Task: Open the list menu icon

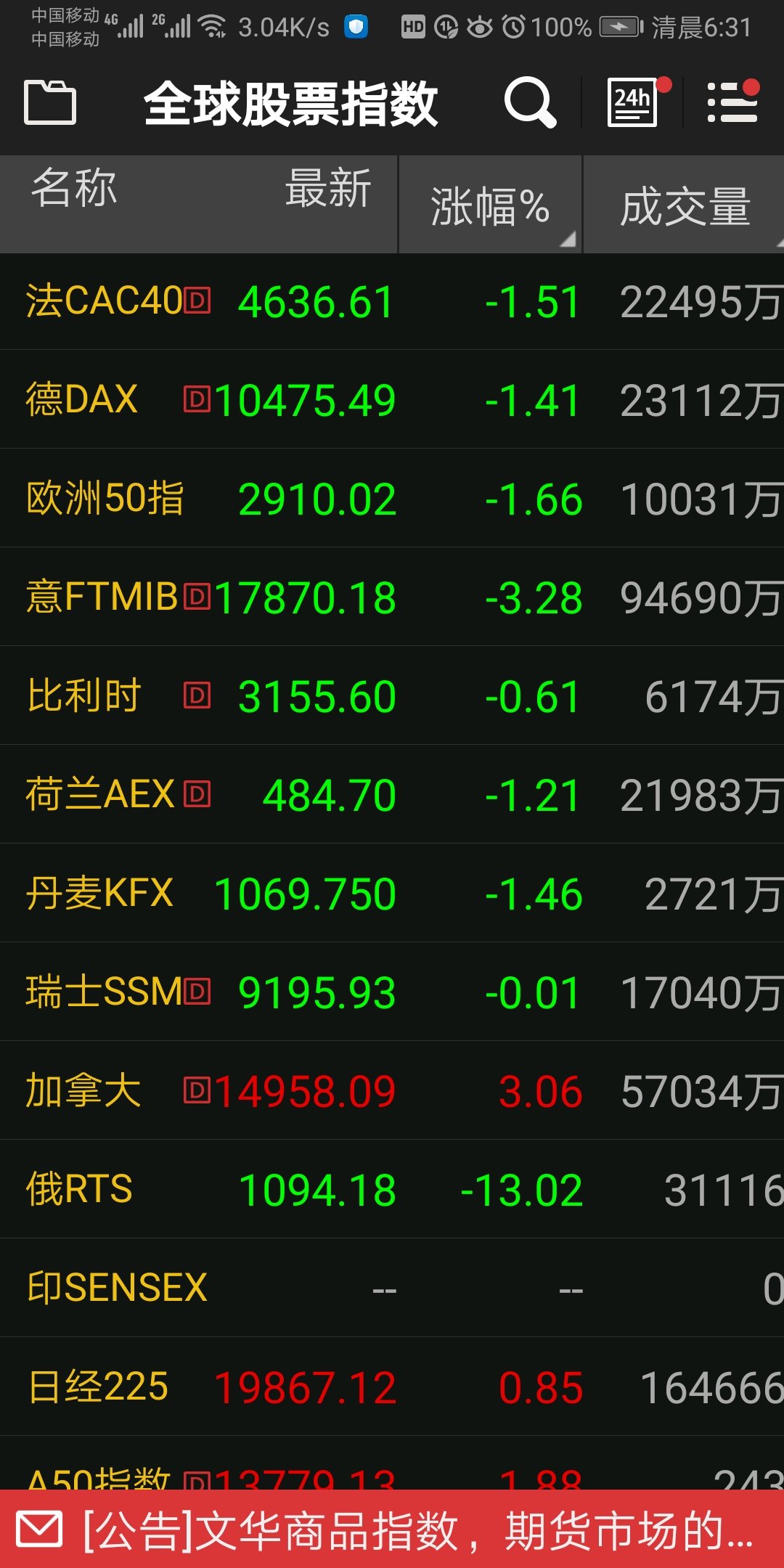Action: 732,102
